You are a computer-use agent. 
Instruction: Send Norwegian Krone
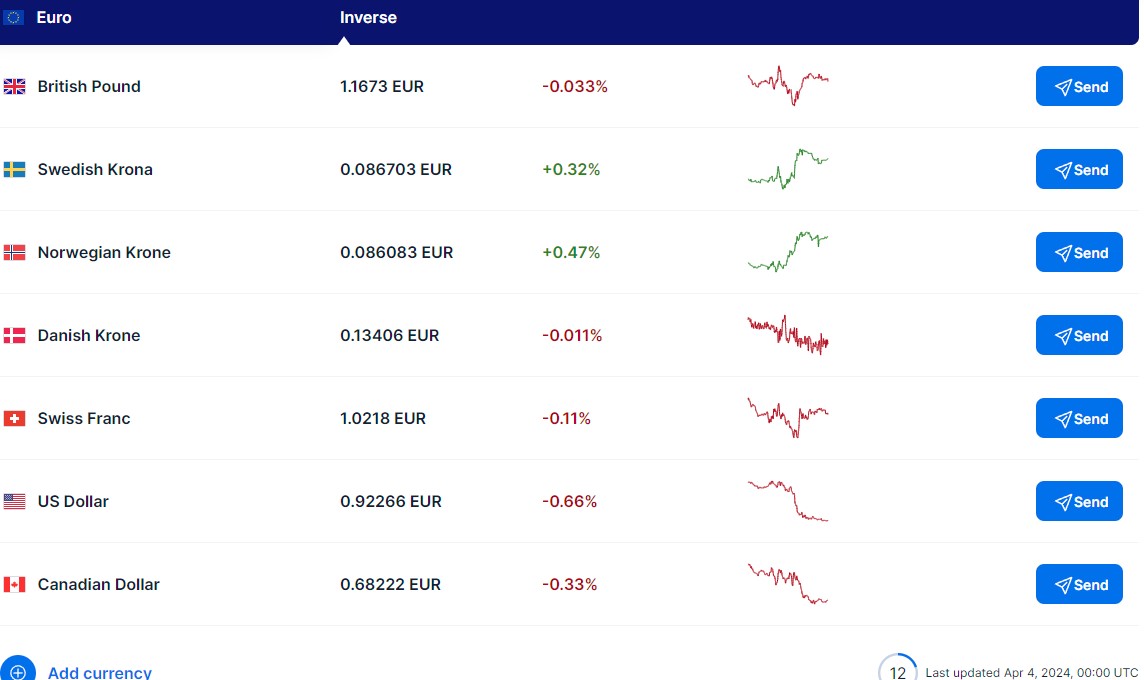click(x=1079, y=253)
